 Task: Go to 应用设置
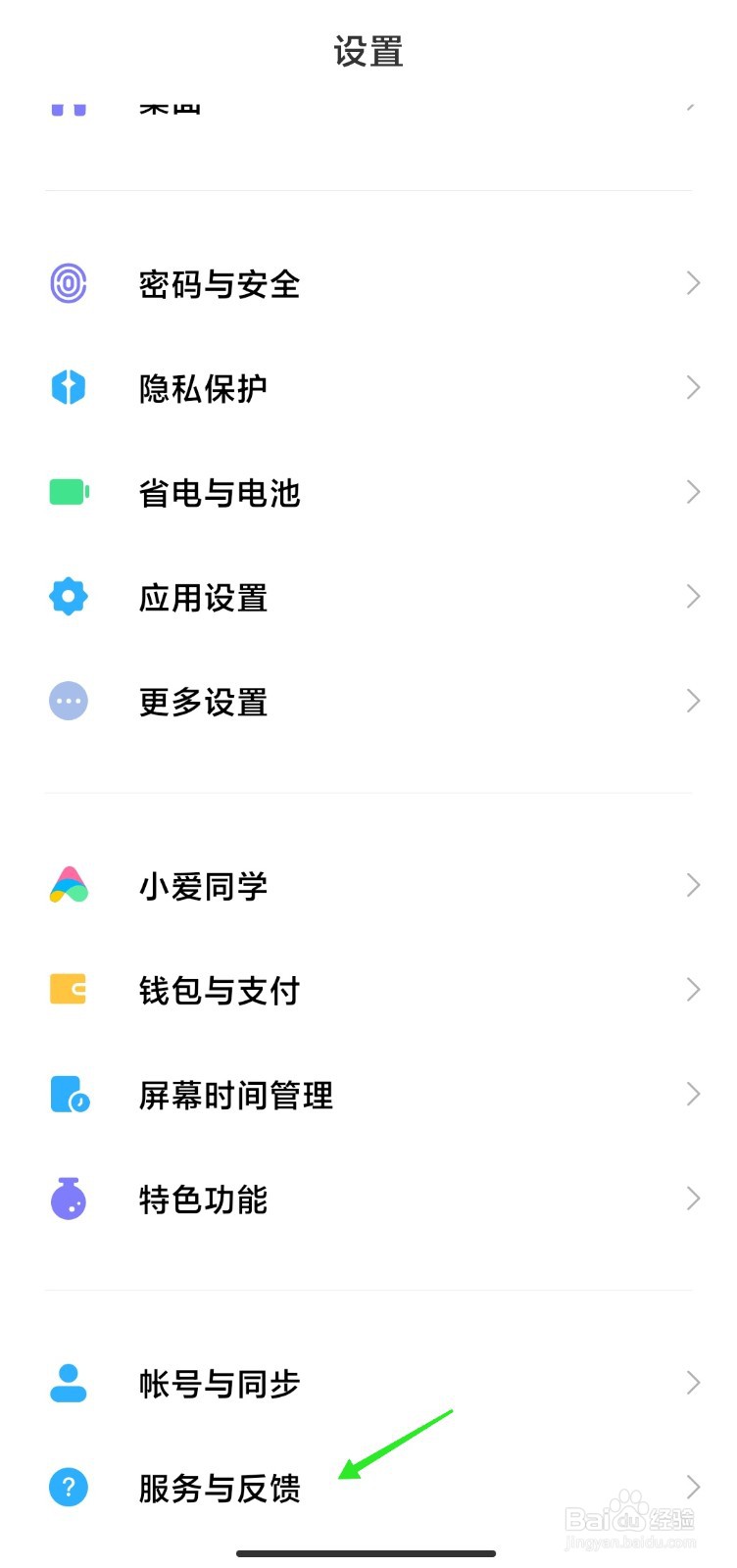coord(368,597)
